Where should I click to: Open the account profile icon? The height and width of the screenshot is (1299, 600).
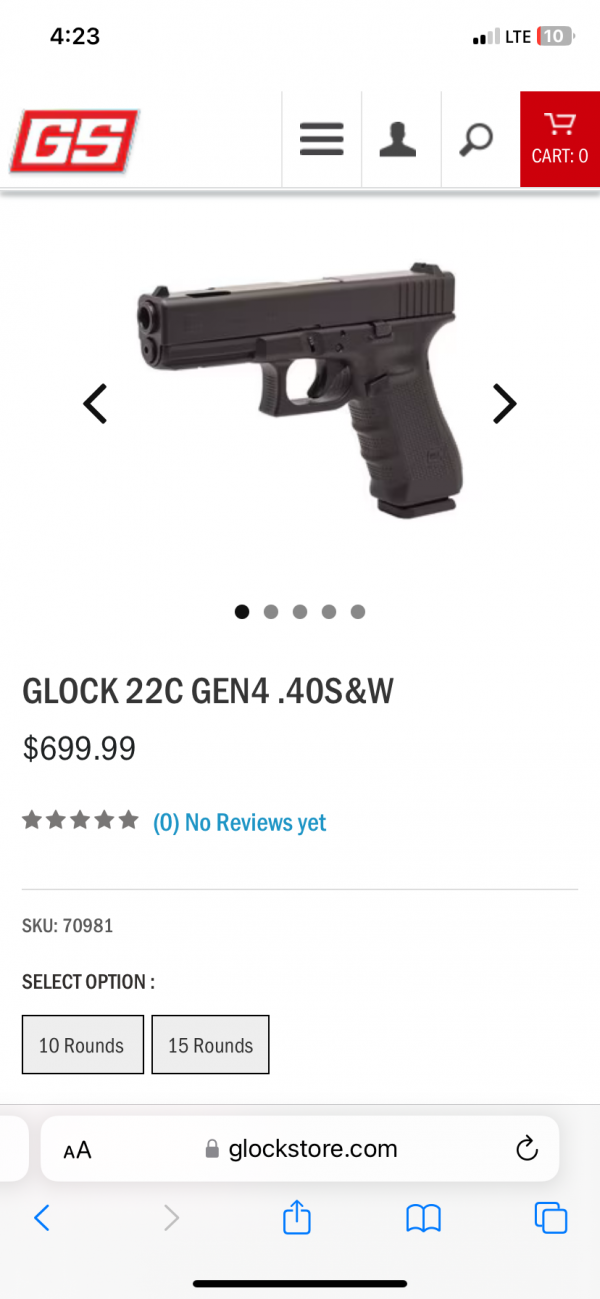point(397,139)
